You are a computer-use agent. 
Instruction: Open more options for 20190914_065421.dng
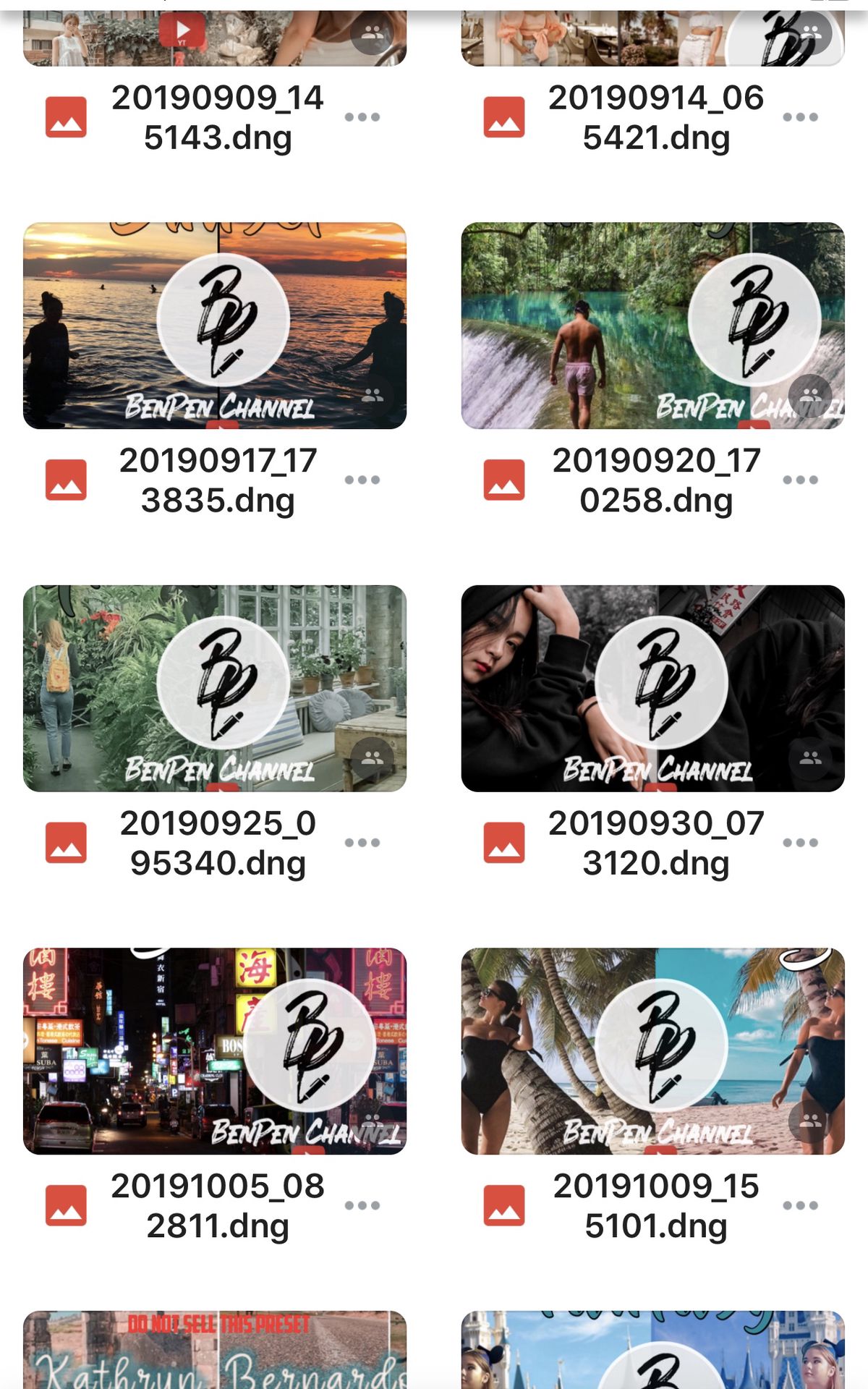pyautogui.click(x=800, y=117)
